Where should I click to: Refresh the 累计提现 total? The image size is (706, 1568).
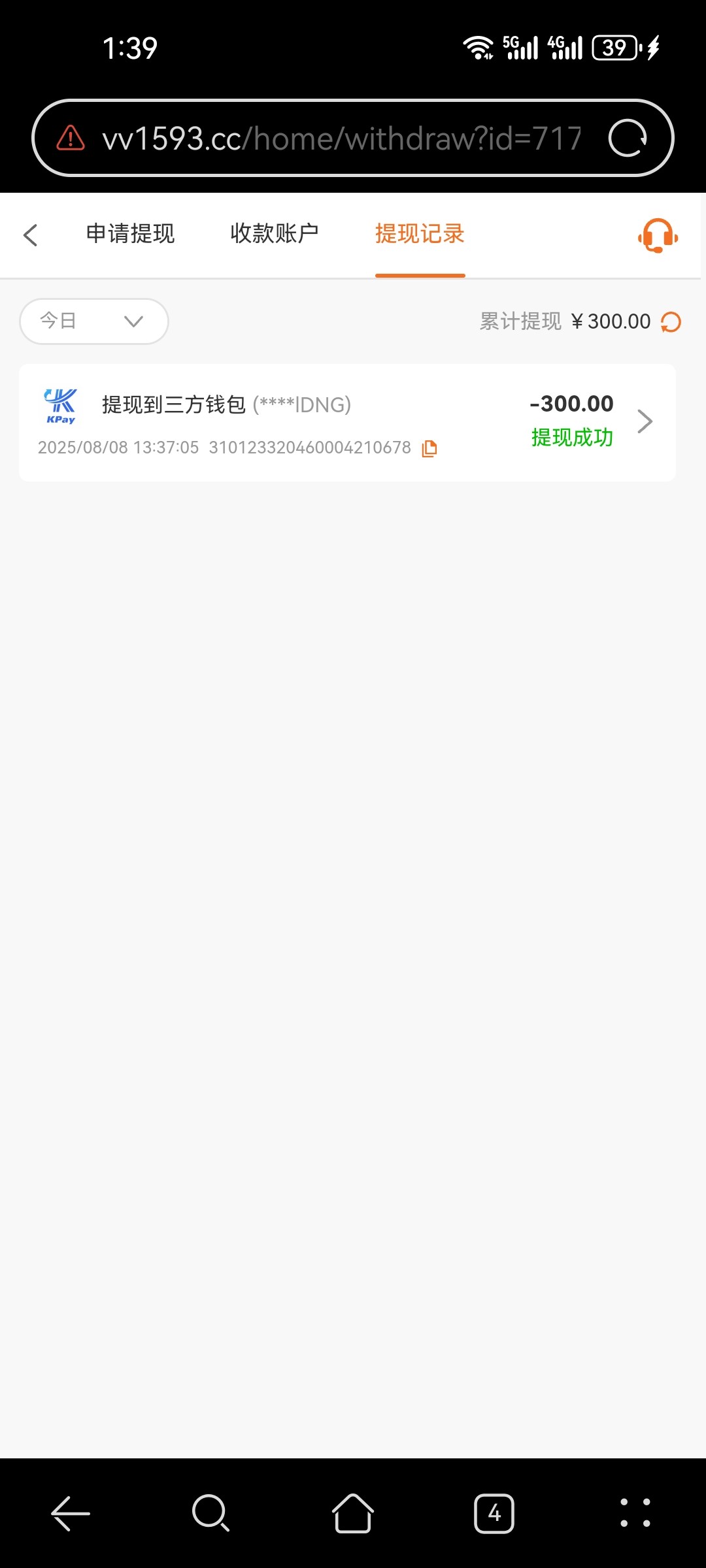click(x=671, y=322)
